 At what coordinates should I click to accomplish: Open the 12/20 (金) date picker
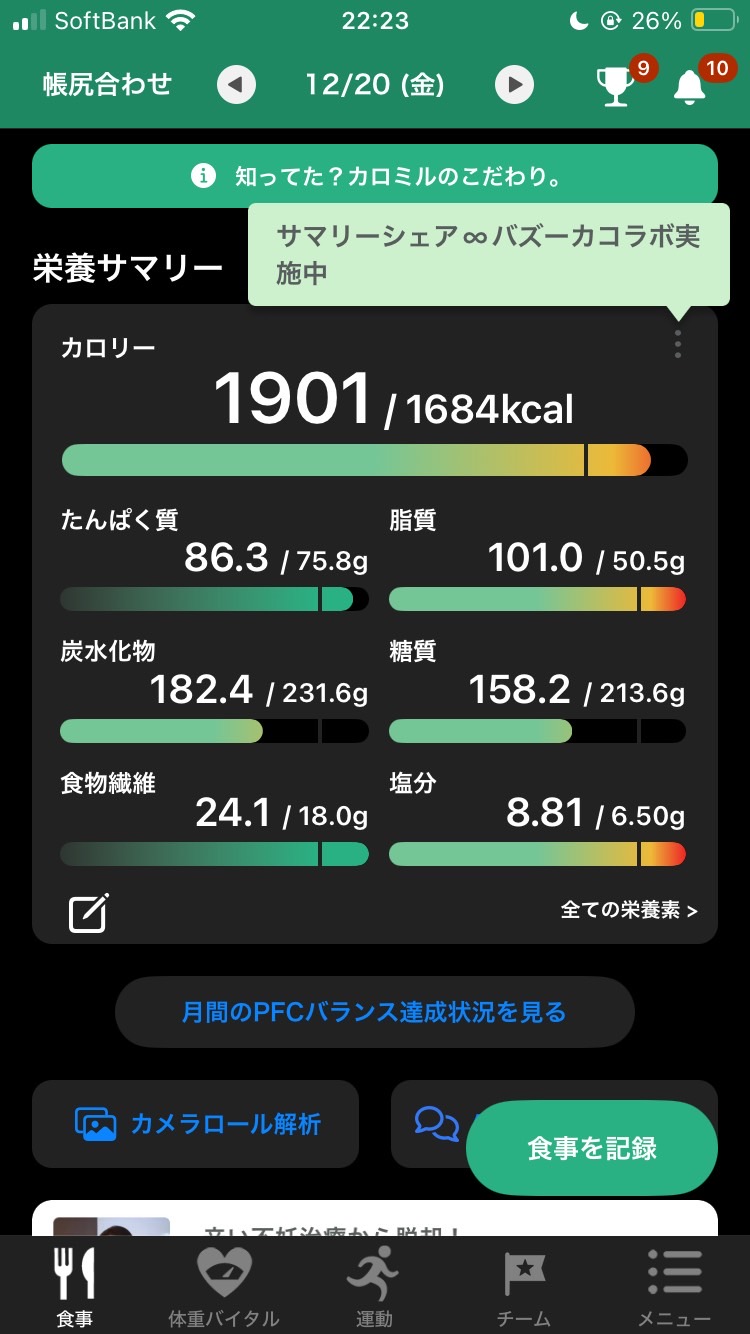pyautogui.click(x=375, y=85)
